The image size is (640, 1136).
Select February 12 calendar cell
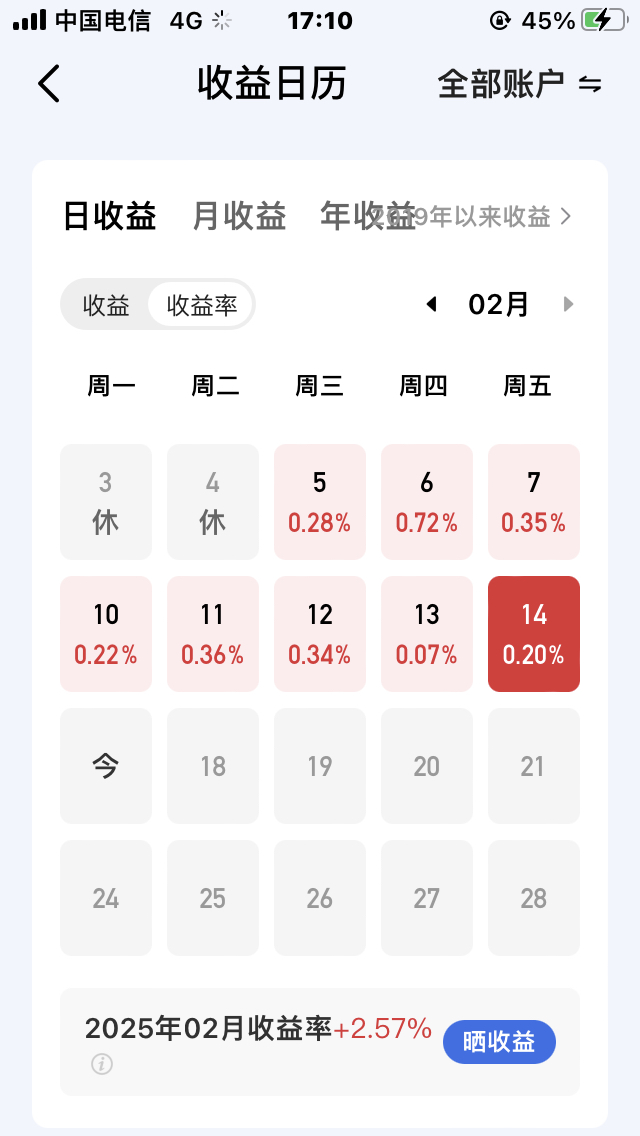click(x=319, y=634)
